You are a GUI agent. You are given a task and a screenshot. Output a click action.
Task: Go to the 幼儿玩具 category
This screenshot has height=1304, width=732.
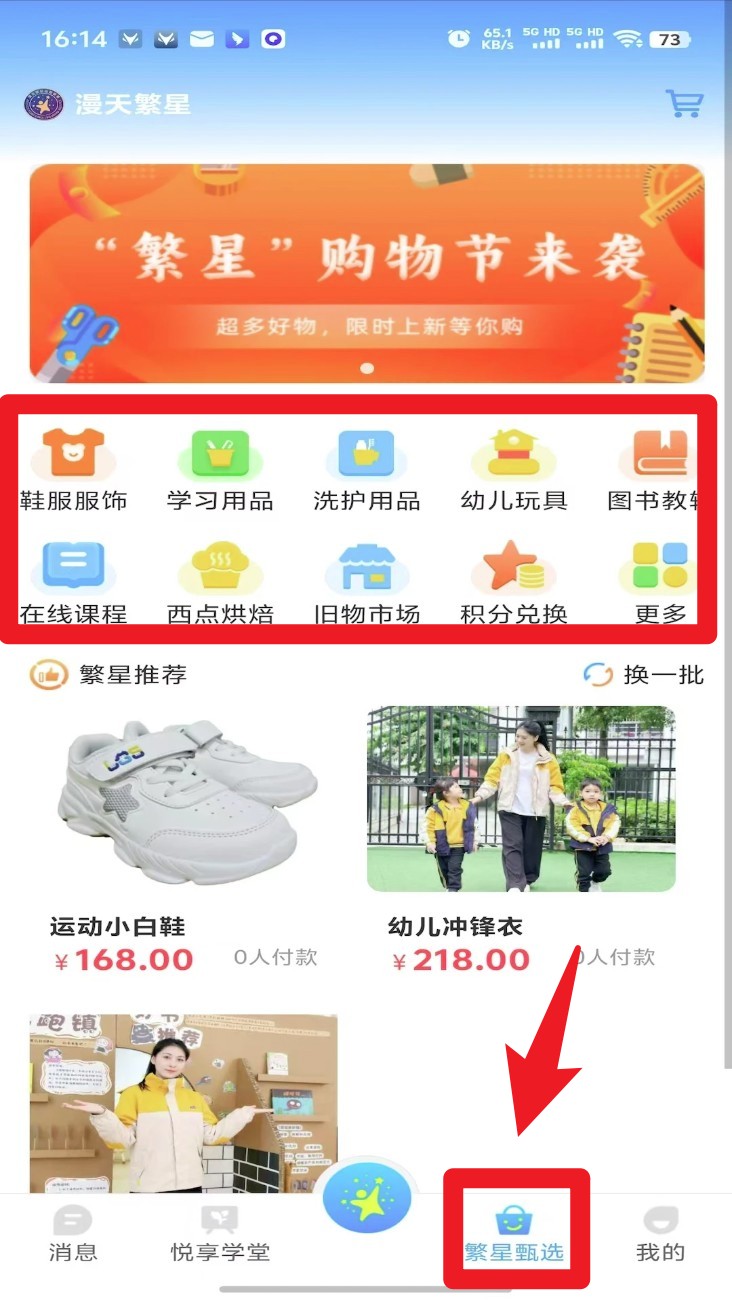coord(513,470)
